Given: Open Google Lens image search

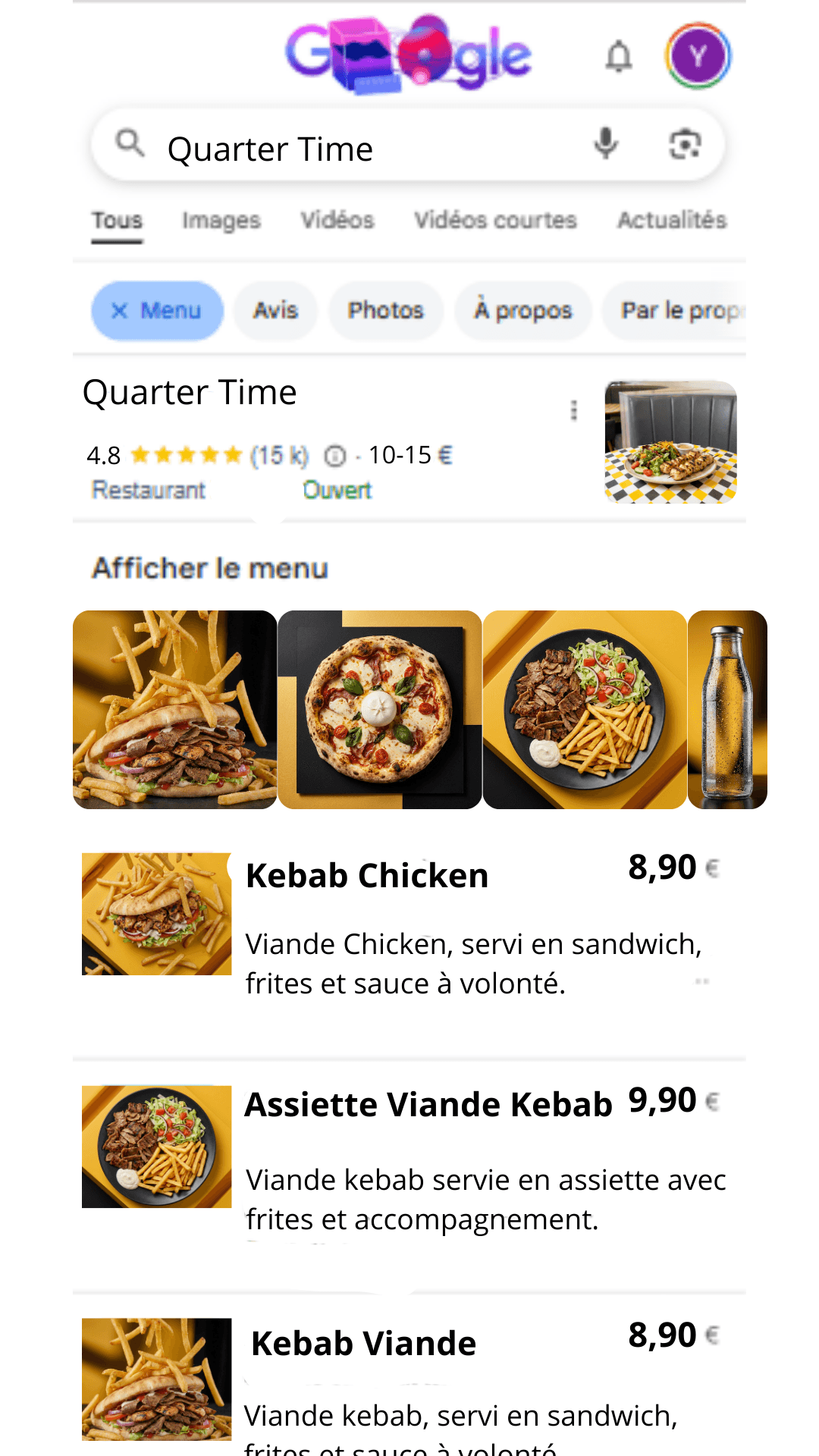Looking at the screenshot, I should [x=684, y=143].
